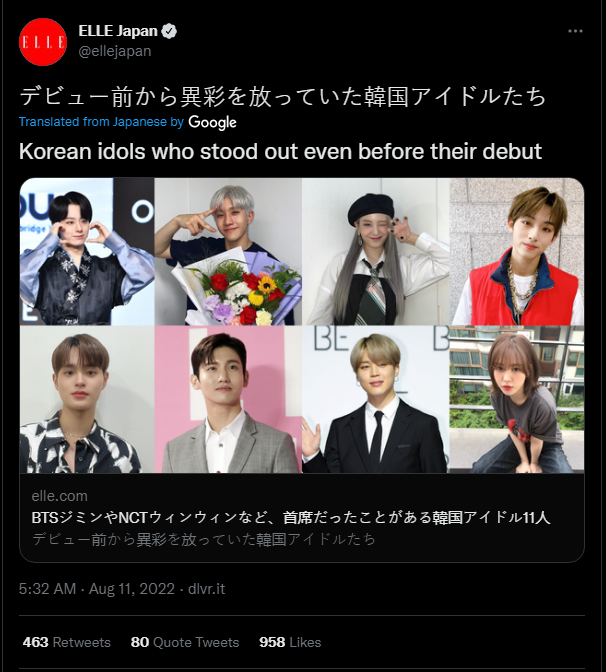Open ELLE Japan's profile avatar
Image resolution: width=606 pixels, height=672 pixels.
43,42
